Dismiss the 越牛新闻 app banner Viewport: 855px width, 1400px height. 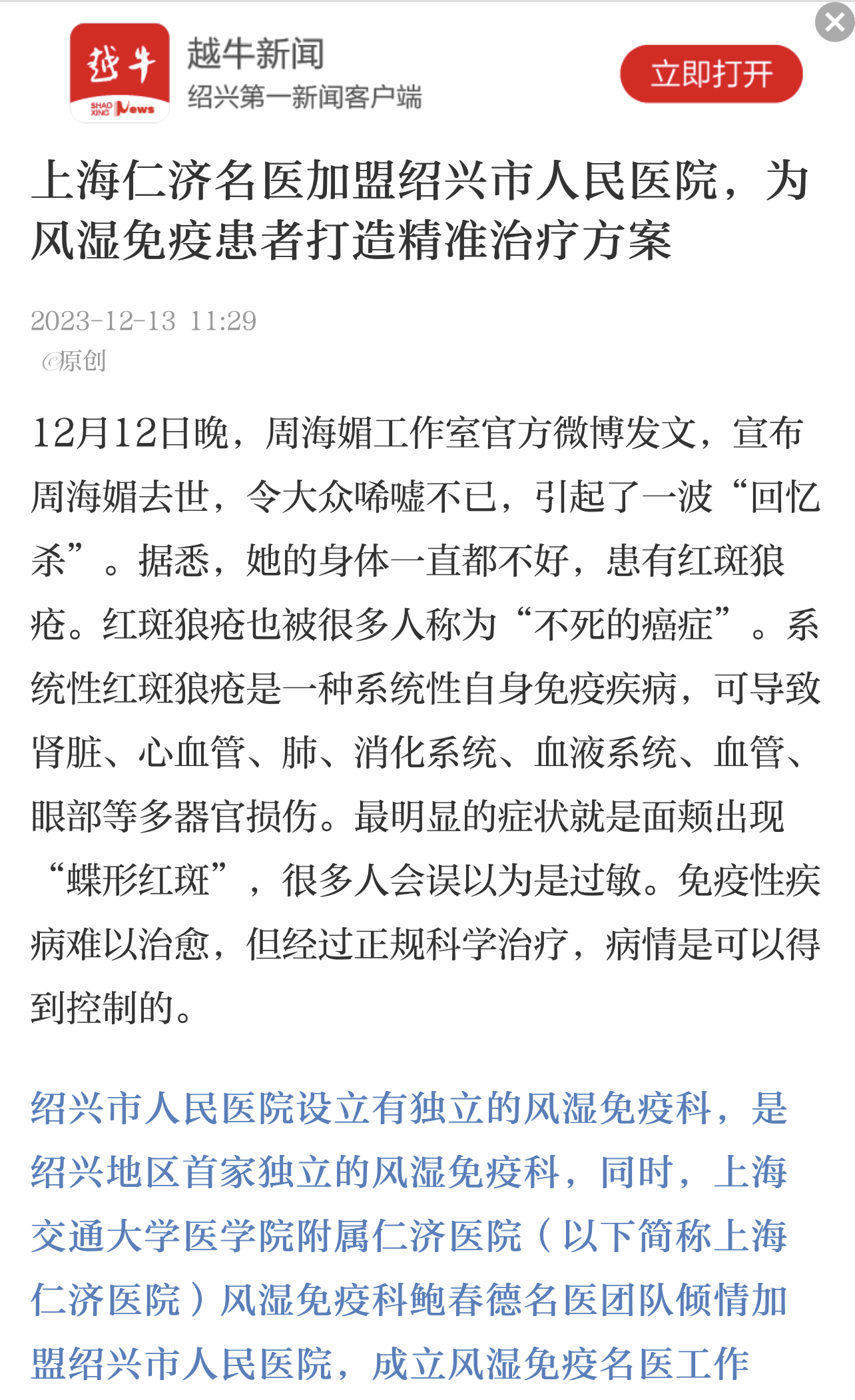pos(834,23)
